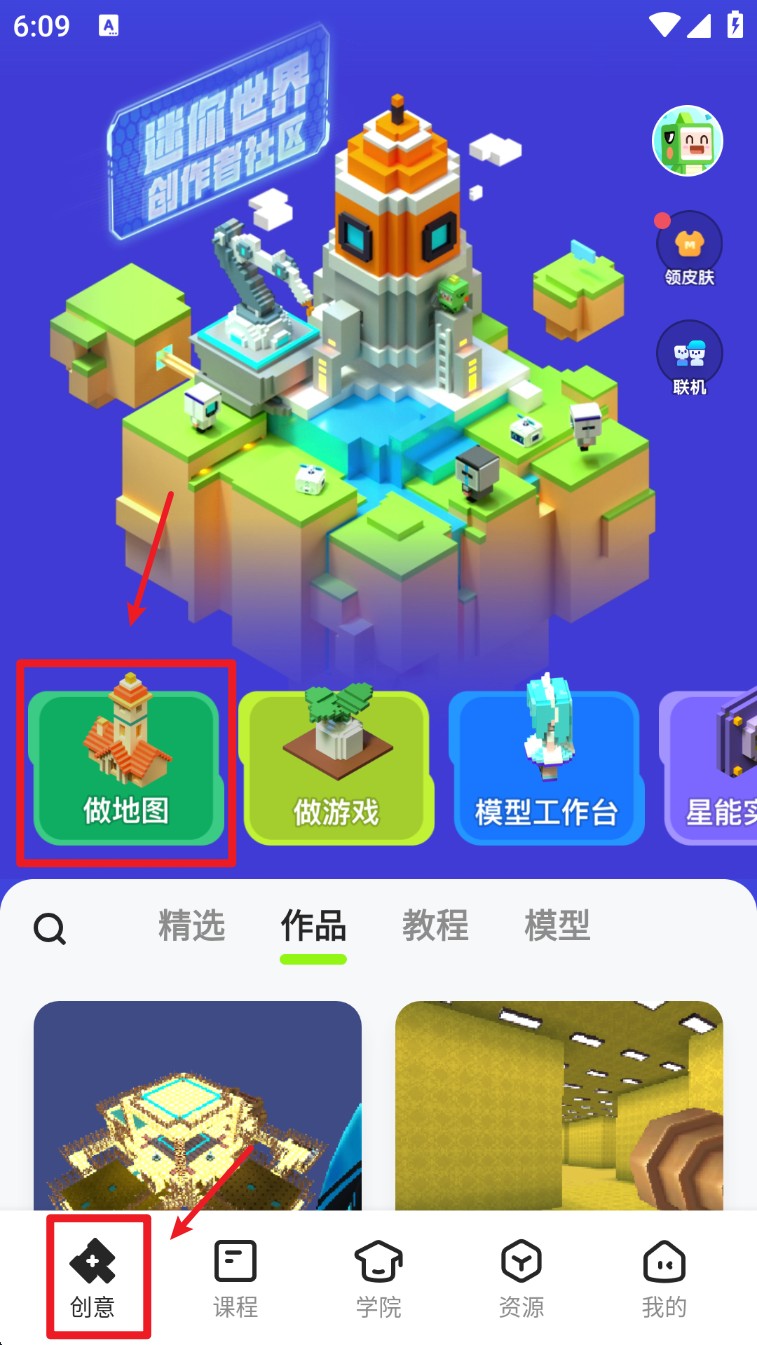Open the yellow backrooms work
Viewport: 757px width, 1345px height.
click(x=558, y=1105)
